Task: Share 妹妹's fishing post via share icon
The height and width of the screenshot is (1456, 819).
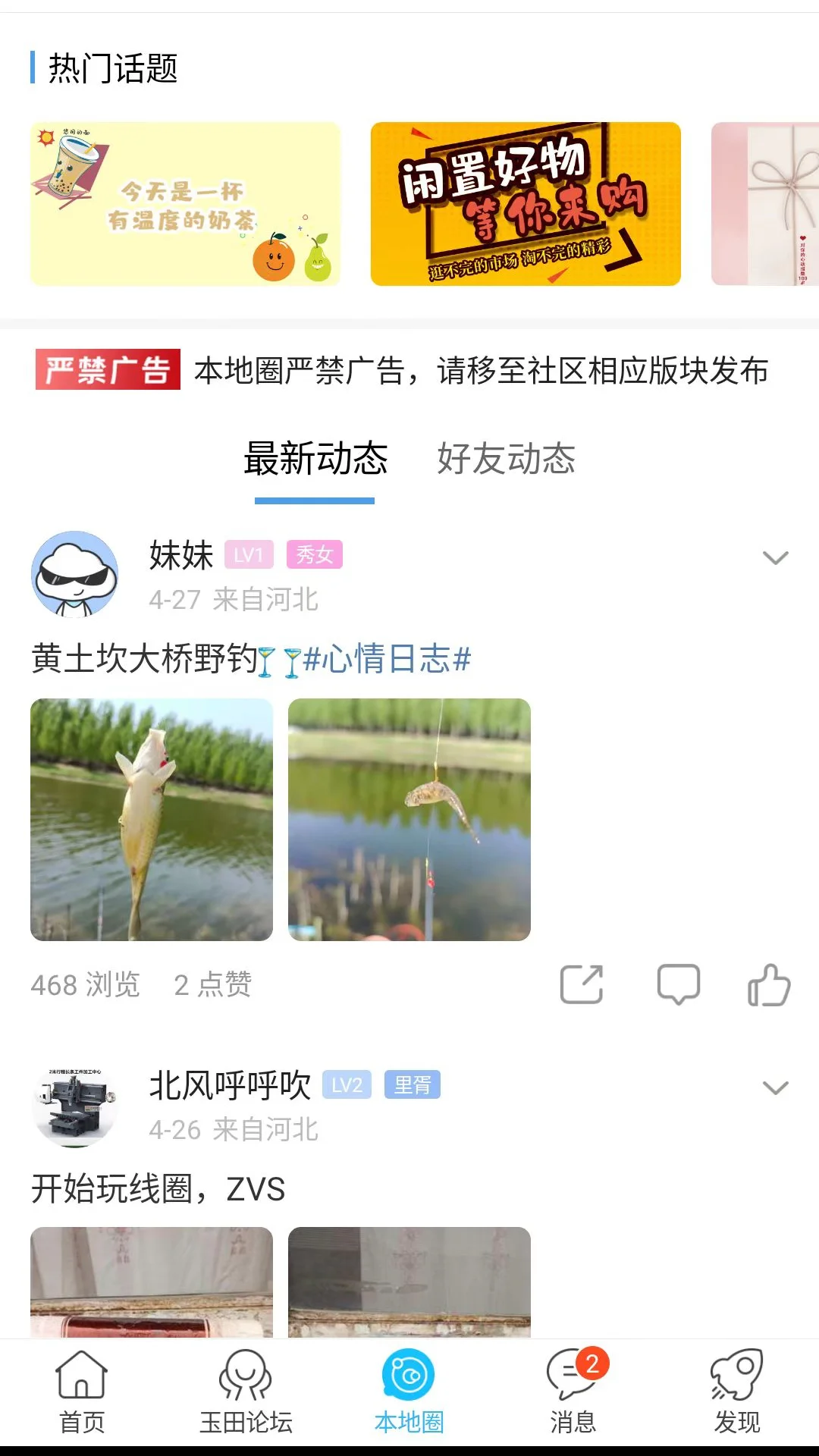Action: (x=582, y=982)
